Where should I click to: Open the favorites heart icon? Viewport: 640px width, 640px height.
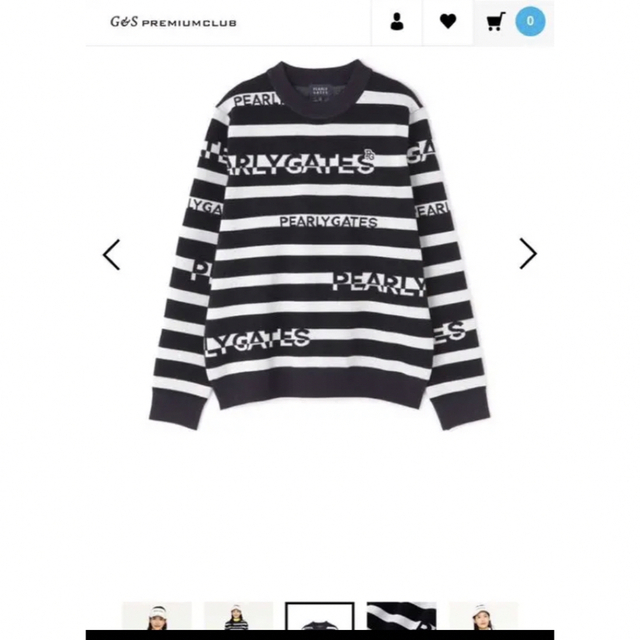(448, 21)
